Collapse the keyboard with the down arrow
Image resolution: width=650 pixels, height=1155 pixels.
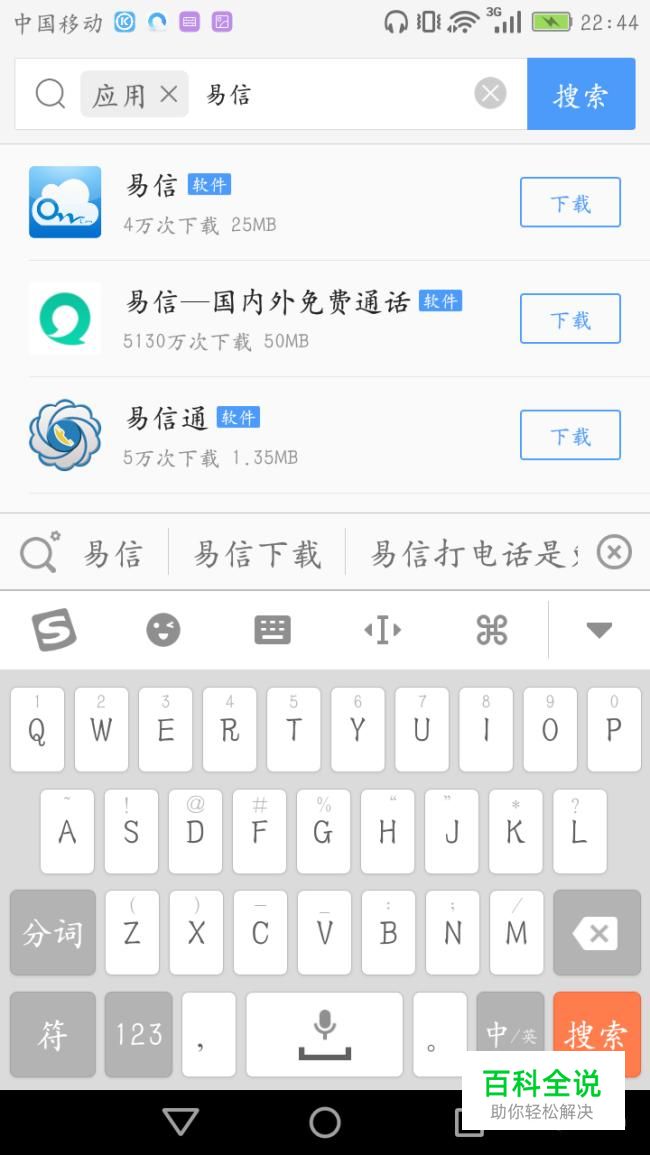pos(598,630)
